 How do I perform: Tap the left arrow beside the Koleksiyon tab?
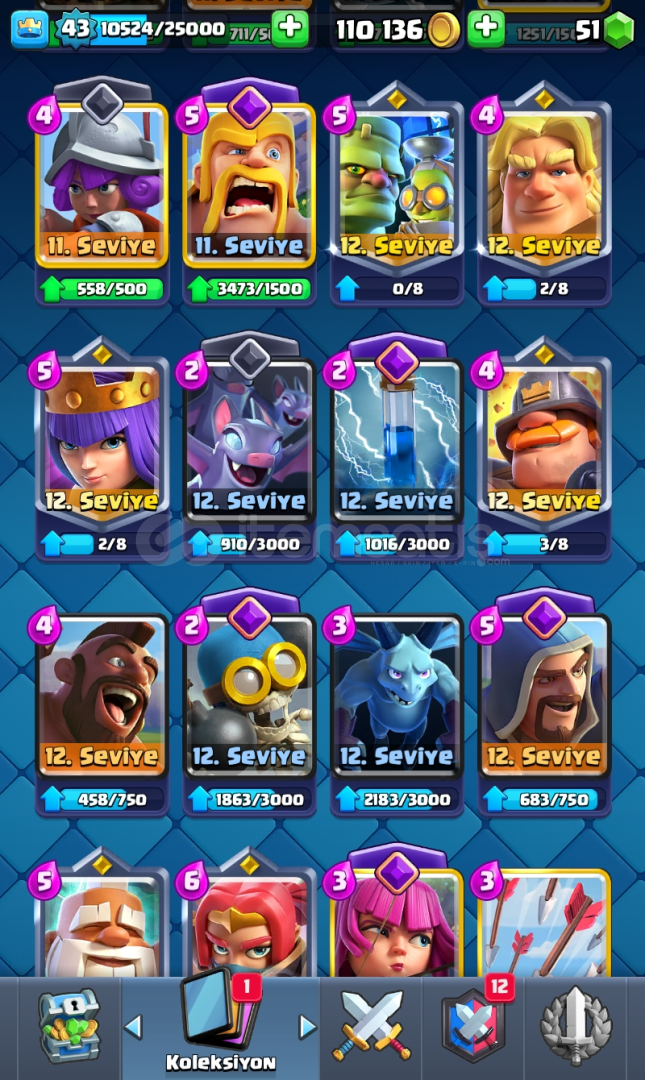133,1027
